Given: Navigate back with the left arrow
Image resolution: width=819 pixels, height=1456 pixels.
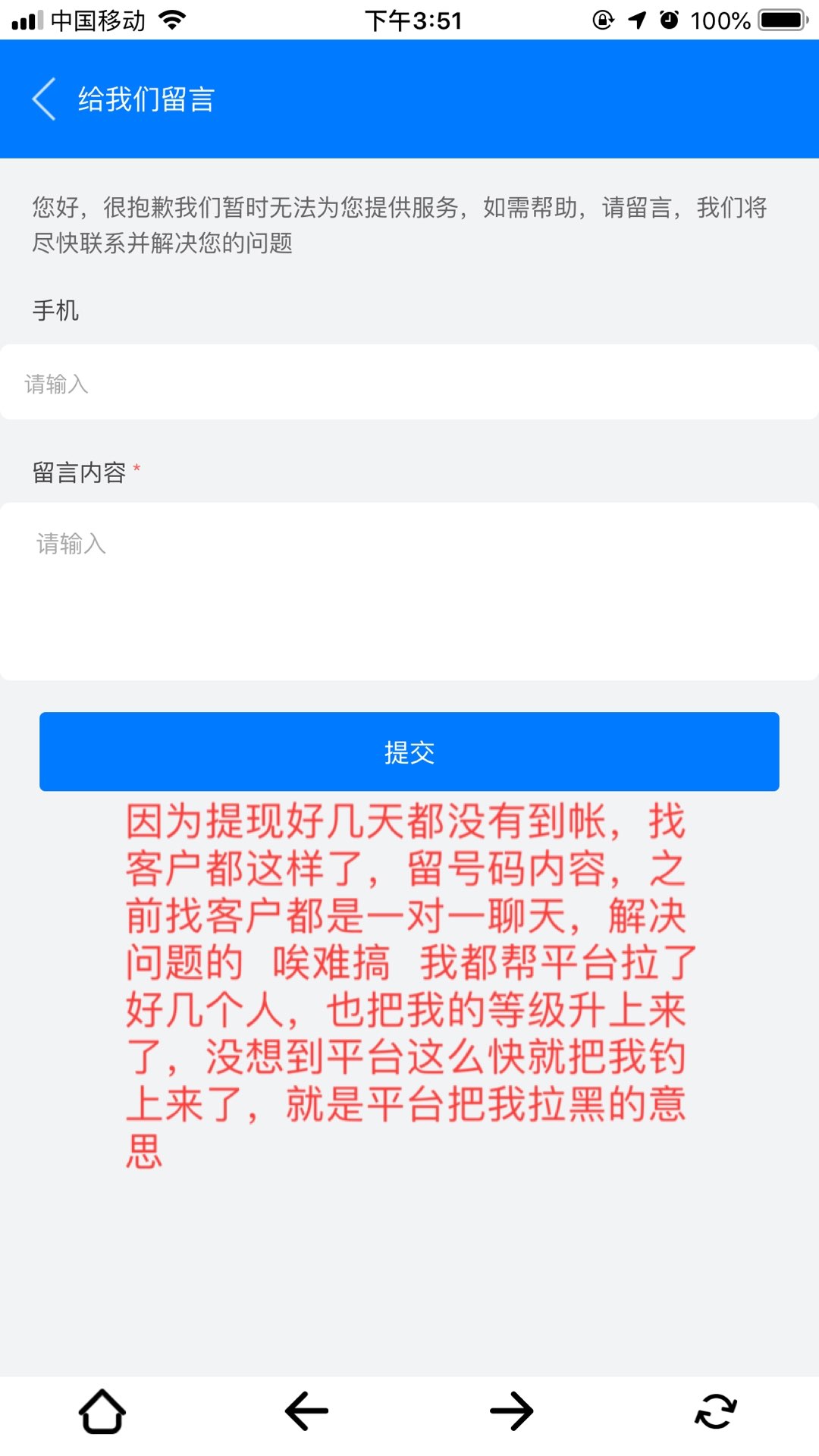Looking at the screenshot, I should pos(306,1411).
